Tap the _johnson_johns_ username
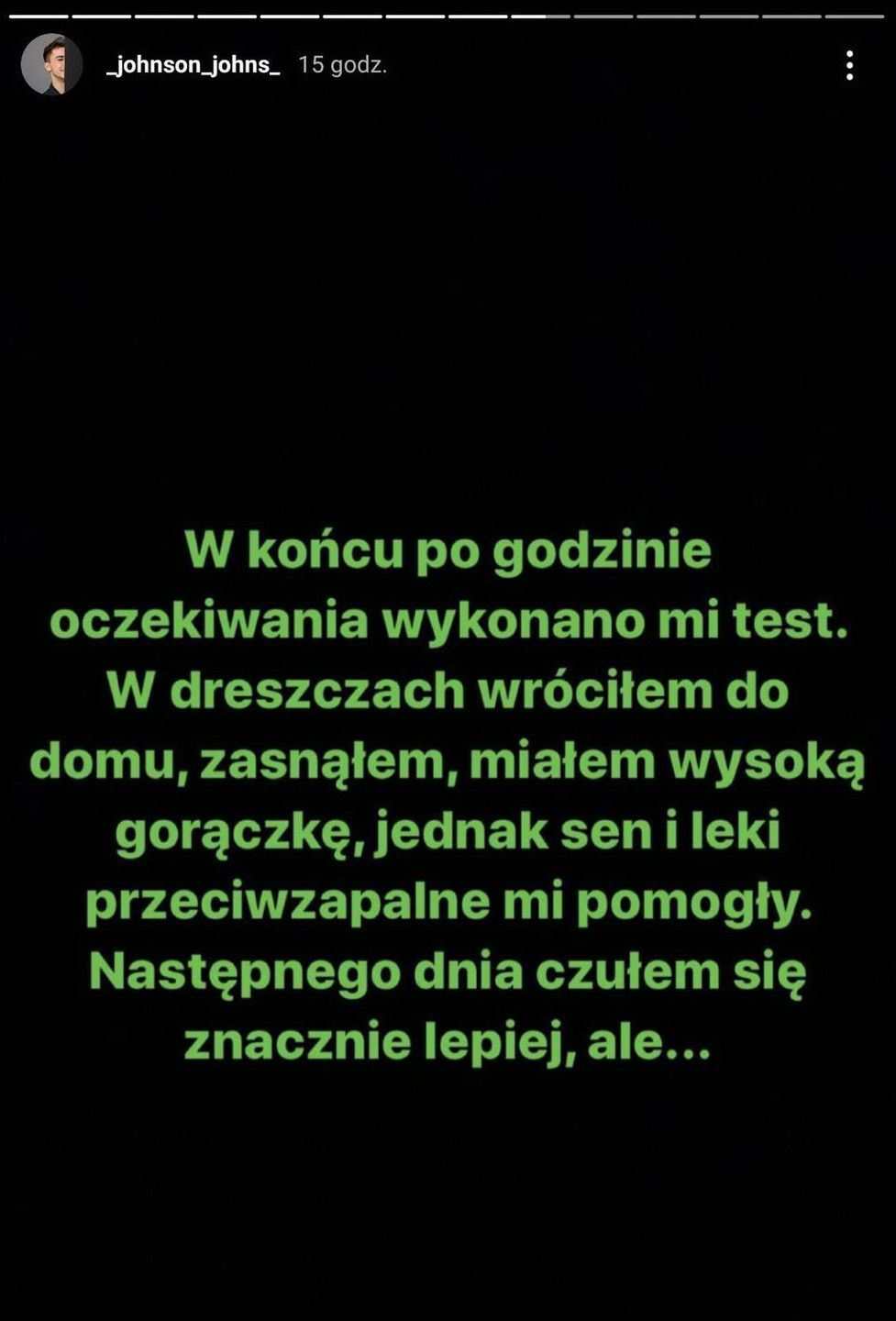 point(193,65)
